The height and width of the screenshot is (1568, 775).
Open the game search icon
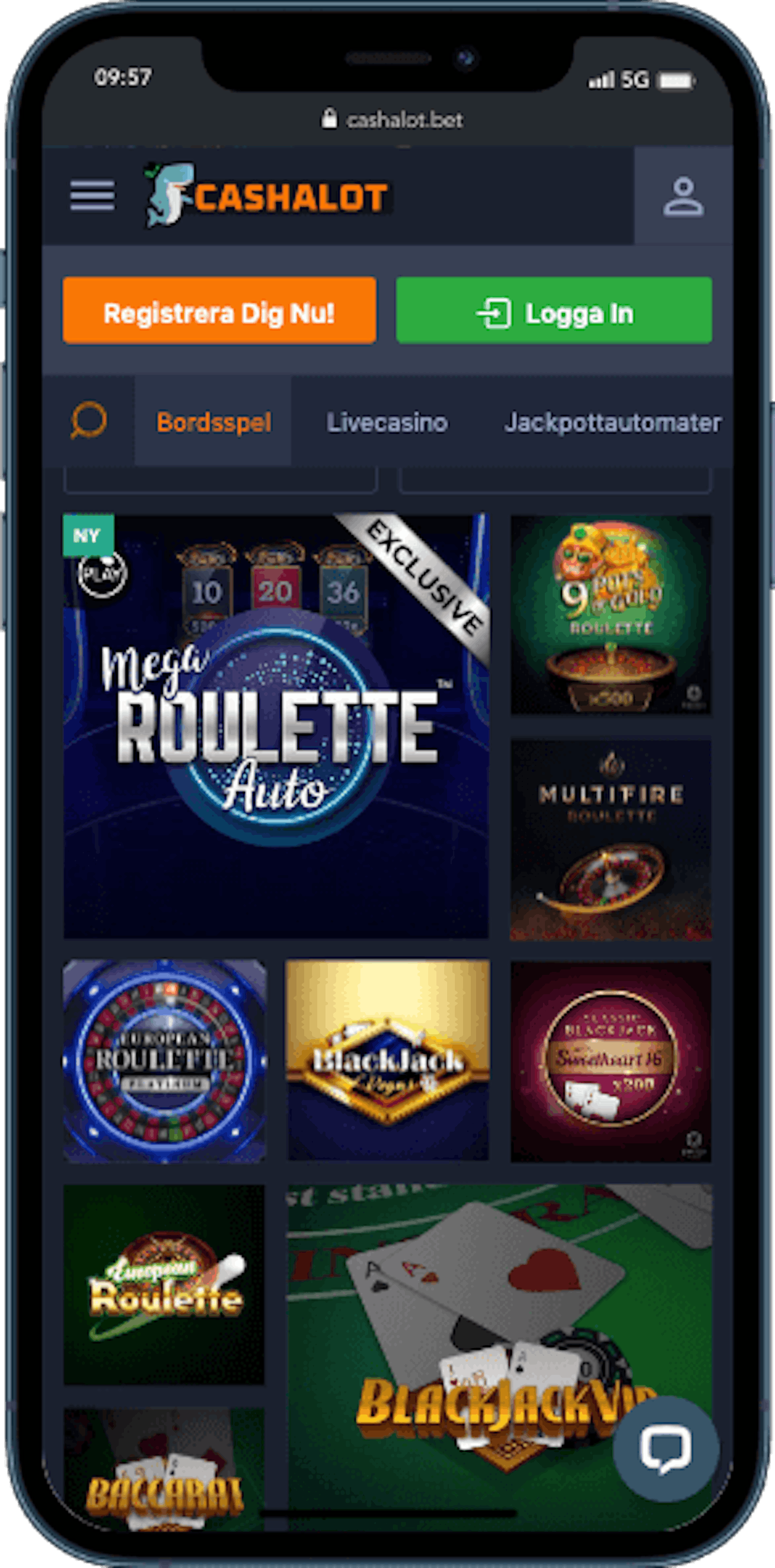pyautogui.click(x=89, y=421)
